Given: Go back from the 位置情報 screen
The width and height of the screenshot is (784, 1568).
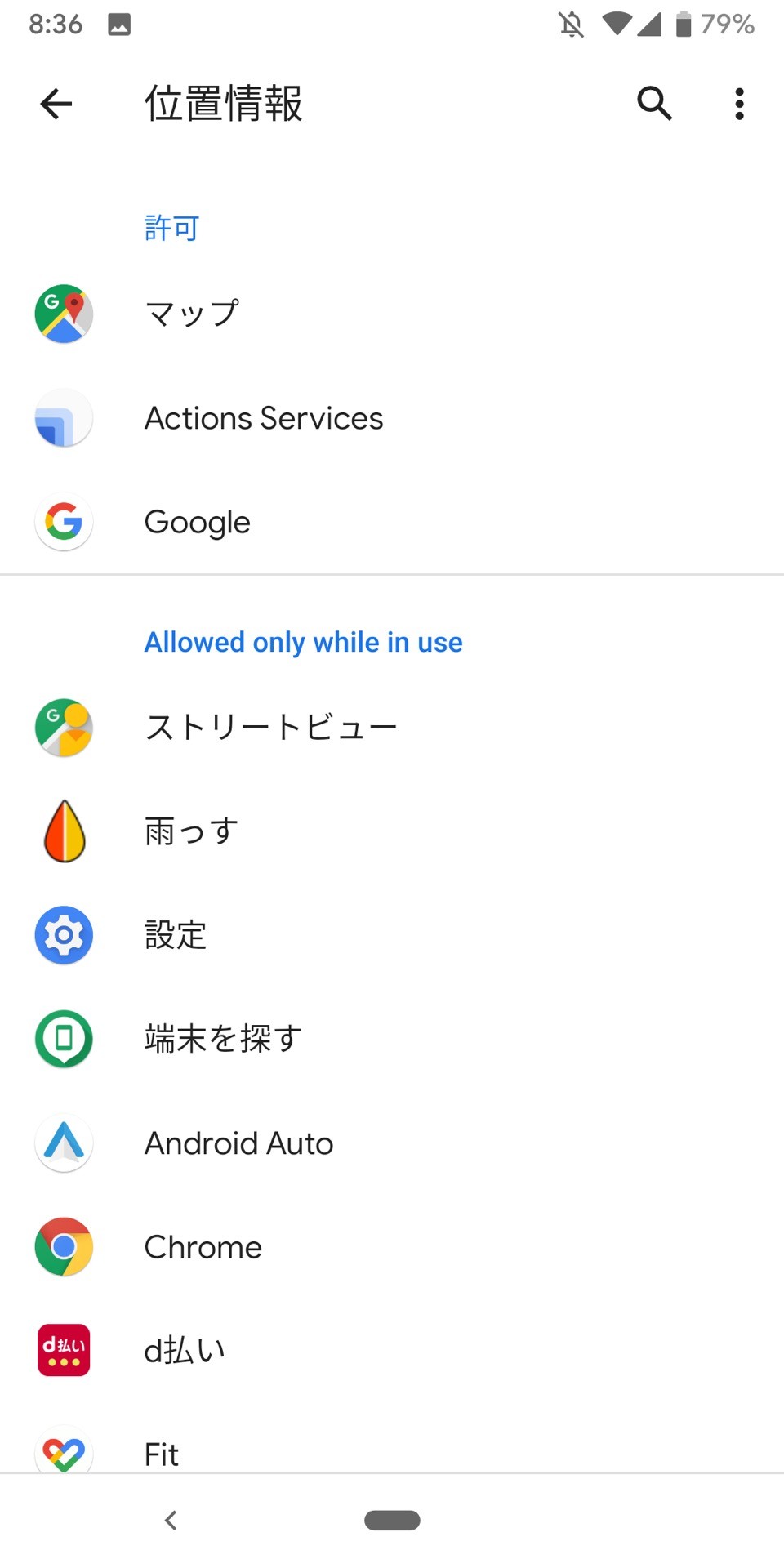Looking at the screenshot, I should 56,104.
